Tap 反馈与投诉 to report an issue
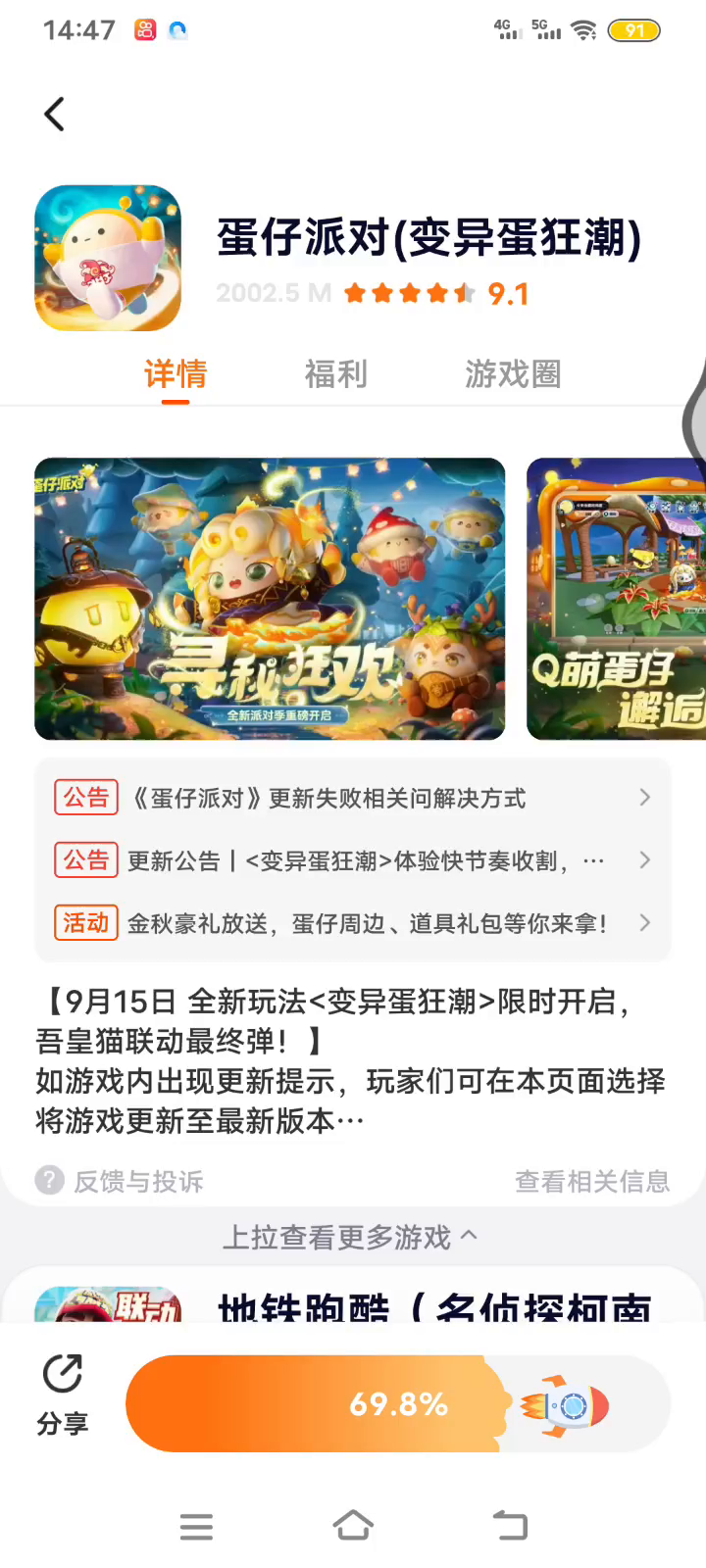The width and height of the screenshot is (706, 1568). pos(120,1181)
